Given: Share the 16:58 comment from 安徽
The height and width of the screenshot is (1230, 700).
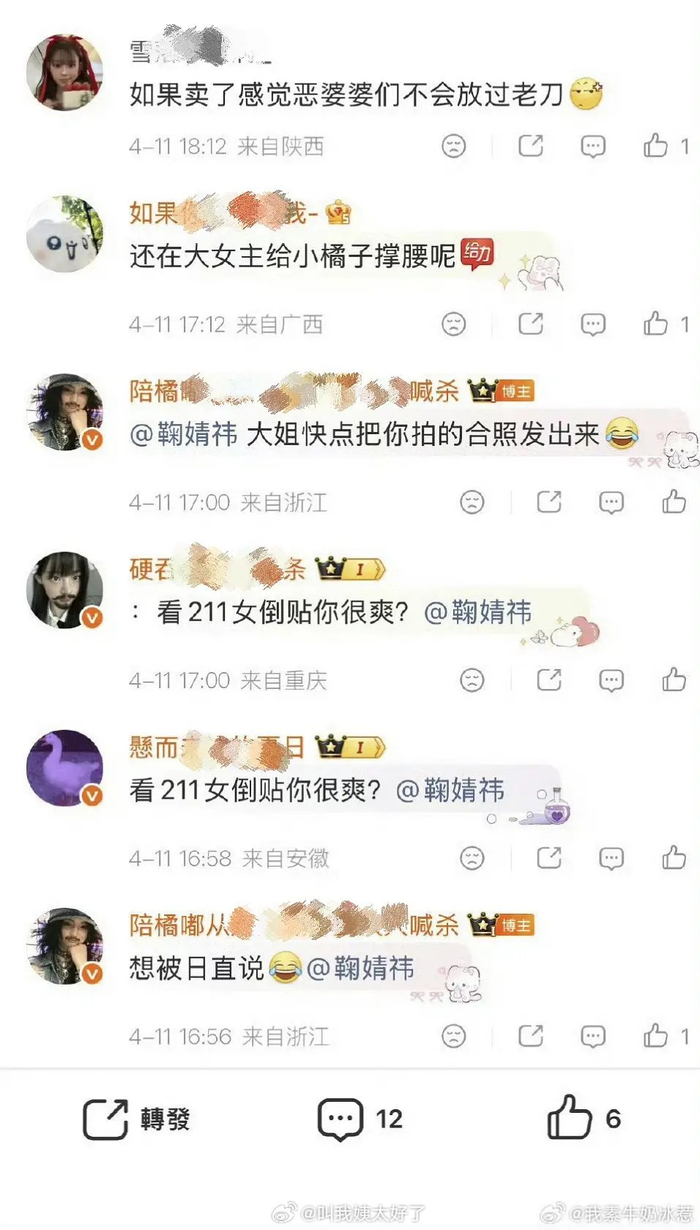Looking at the screenshot, I should pyautogui.click(x=549, y=858).
